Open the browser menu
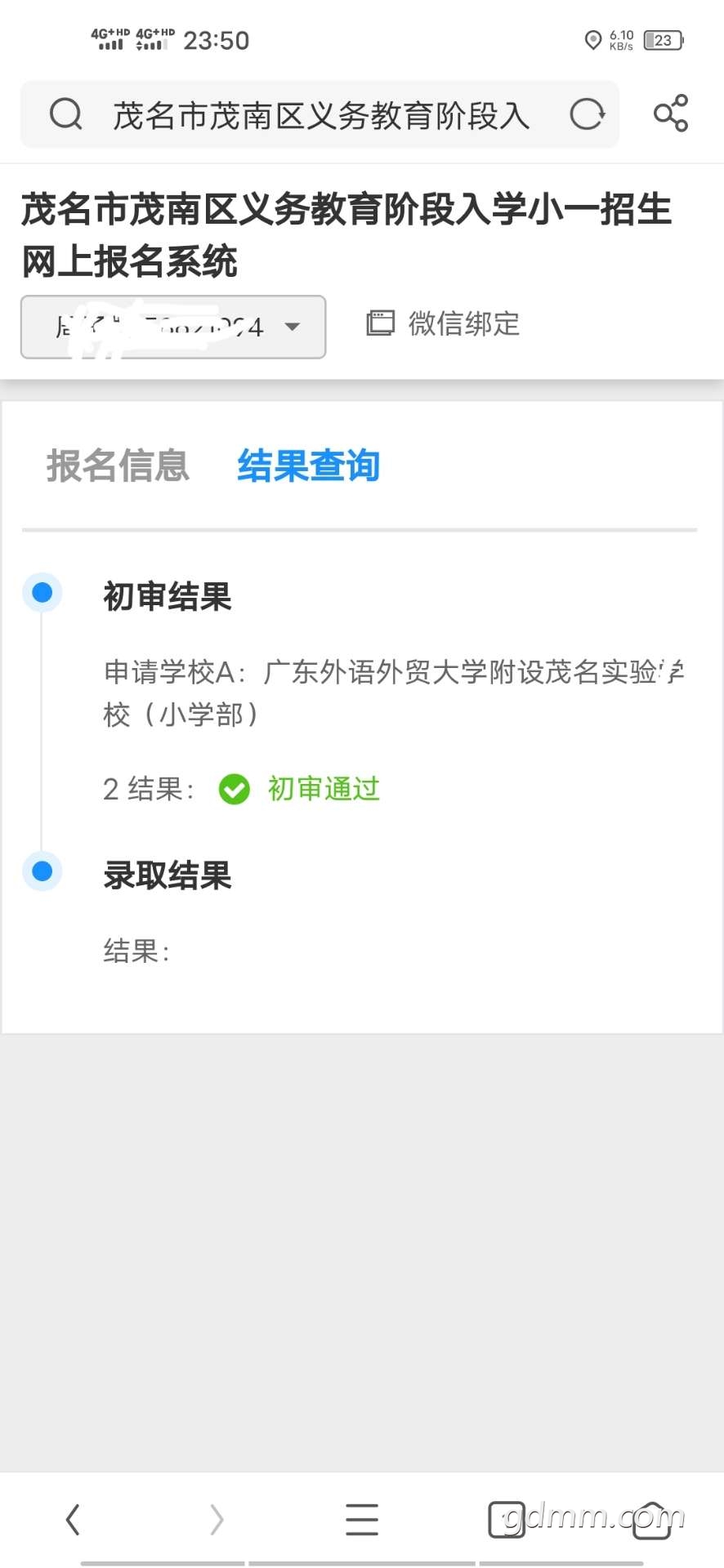The image size is (724, 1568). click(x=361, y=1519)
